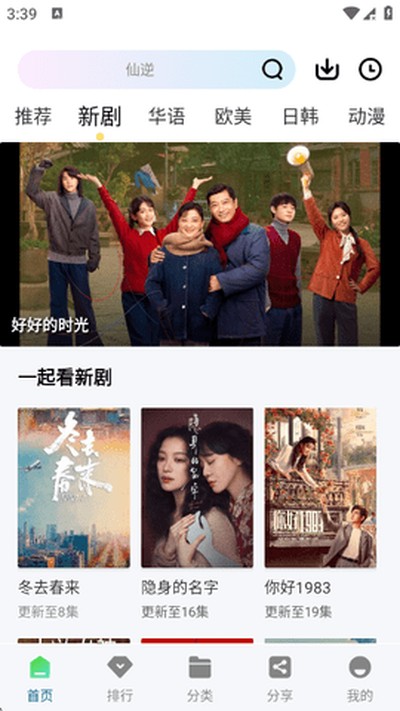Switch to the 欧美 tab
This screenshot has height=711, width=400.
coord(233,117)
